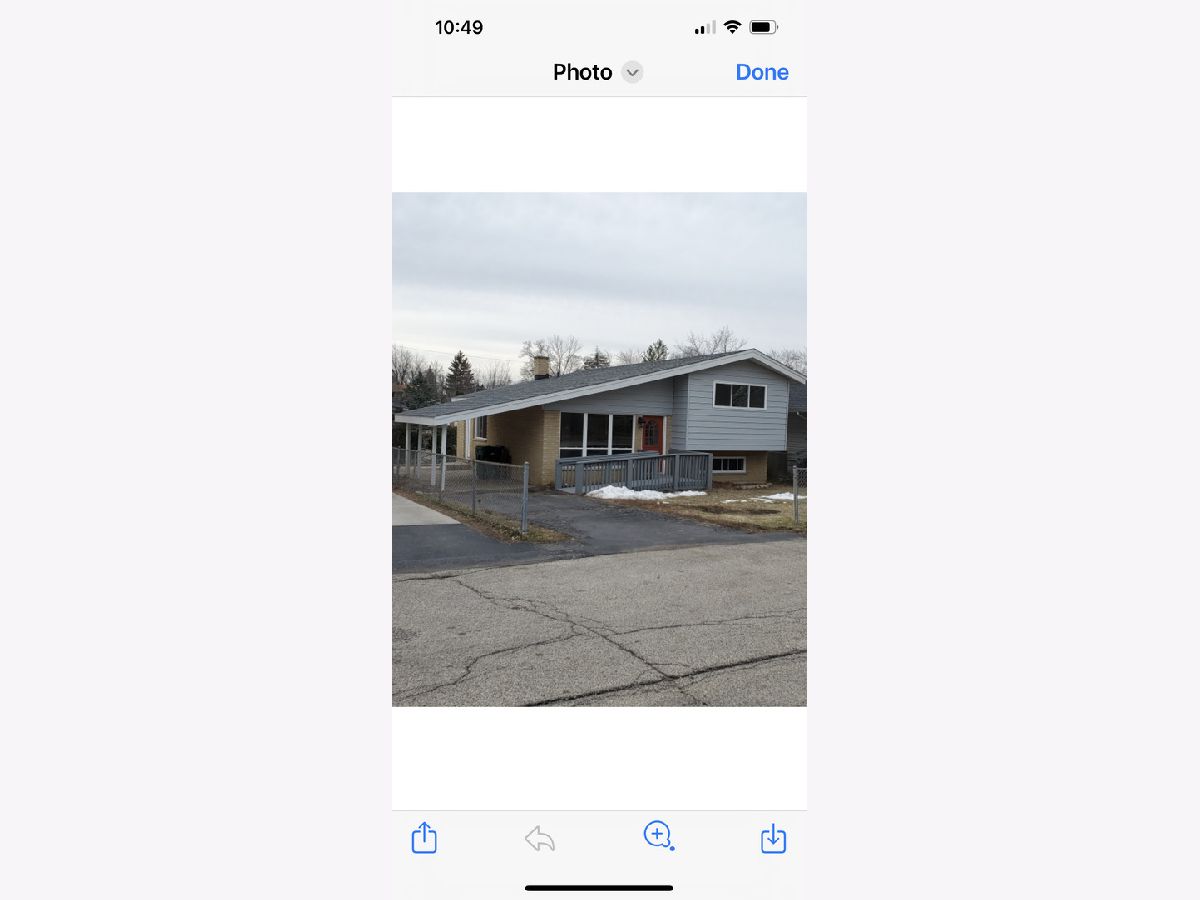Tap the house photo
The image size is (1200, 900).
point(599,449)
